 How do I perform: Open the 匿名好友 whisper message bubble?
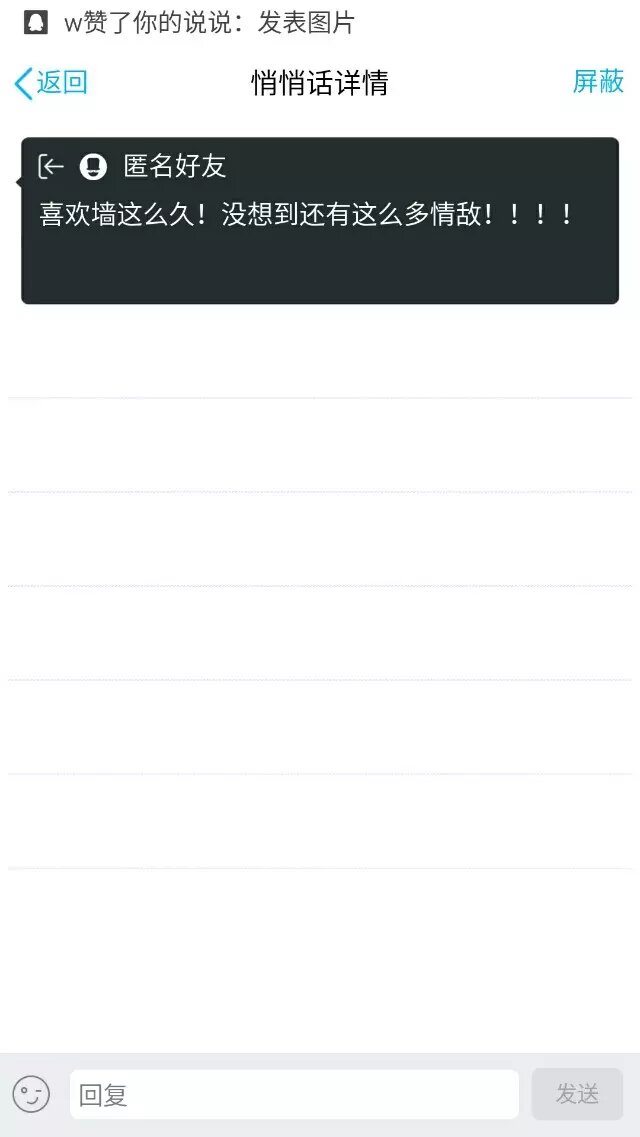pos(319,221)
